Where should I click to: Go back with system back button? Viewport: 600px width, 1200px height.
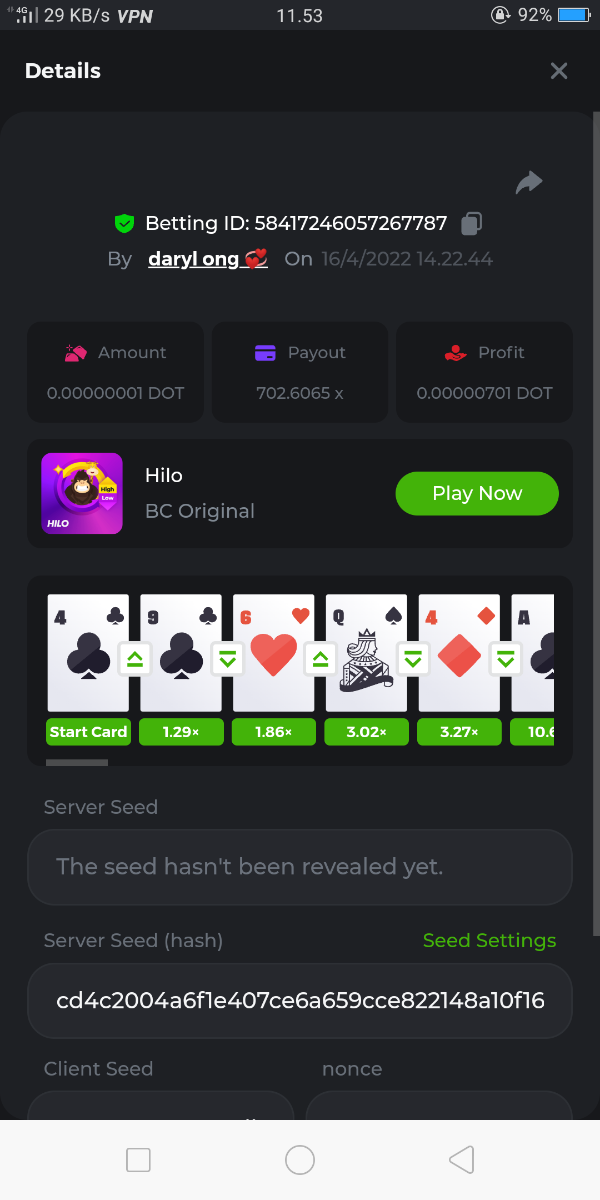point(461,1159)
